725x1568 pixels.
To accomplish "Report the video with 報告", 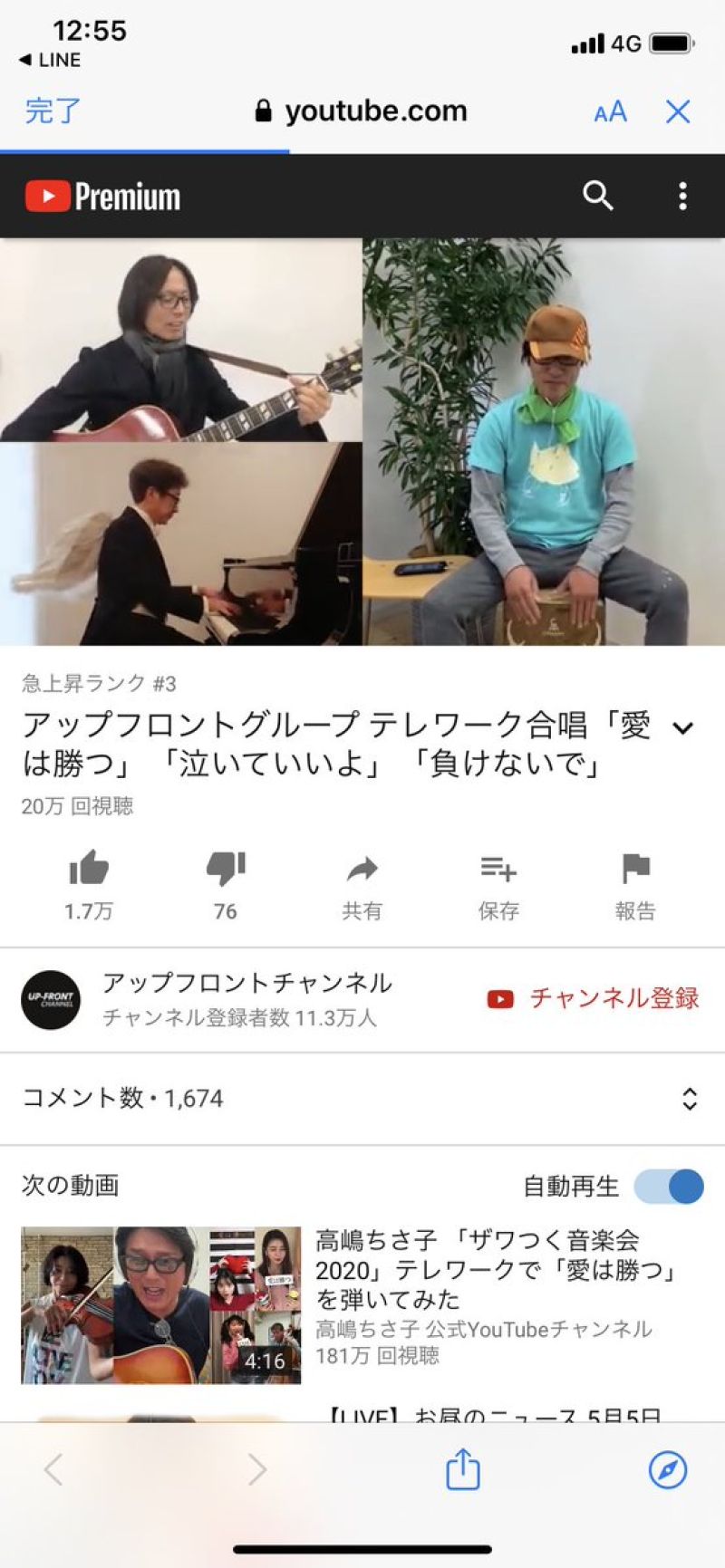I will [635, 885].
